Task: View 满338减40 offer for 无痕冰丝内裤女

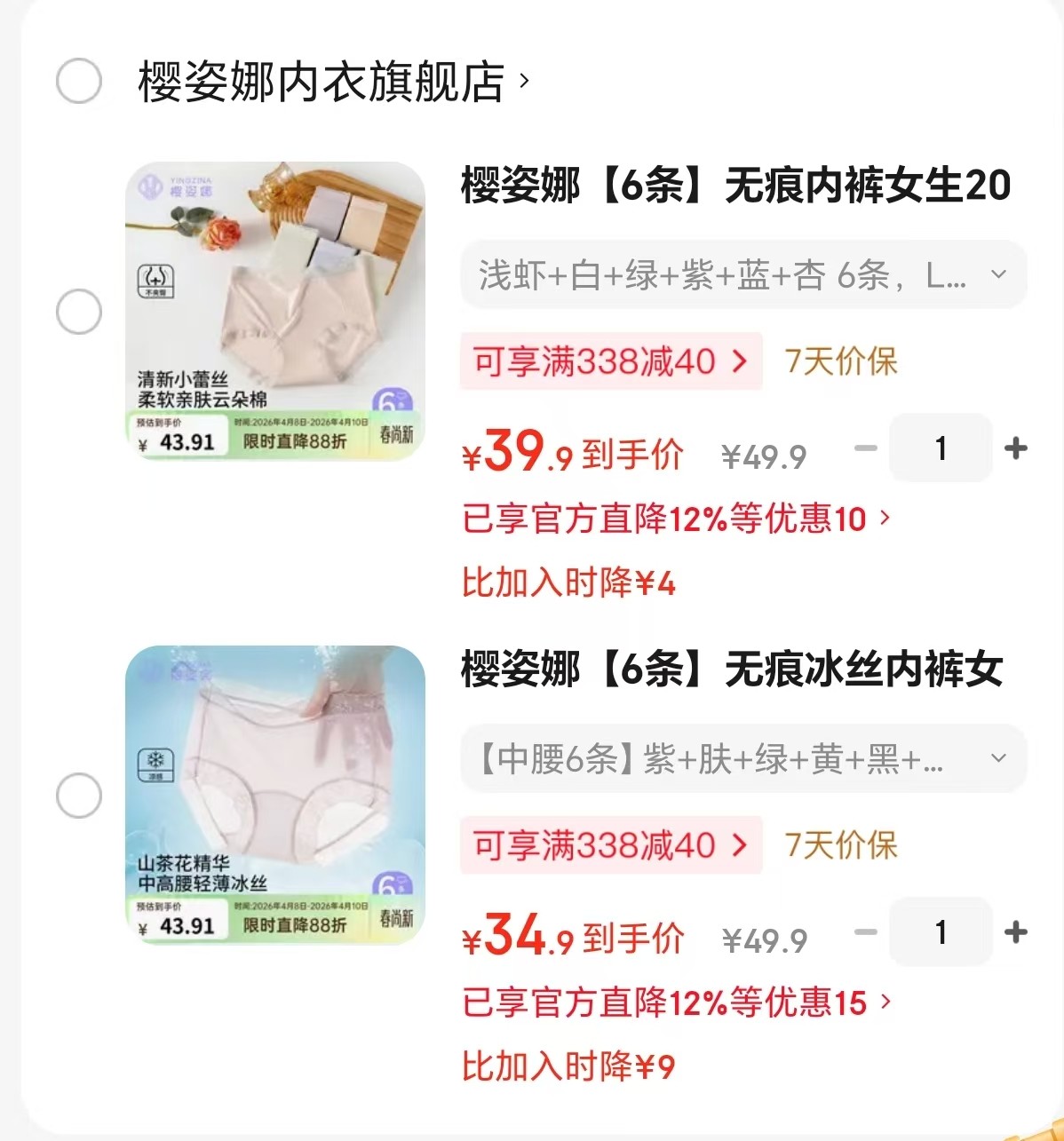Action: coord(611,845)
